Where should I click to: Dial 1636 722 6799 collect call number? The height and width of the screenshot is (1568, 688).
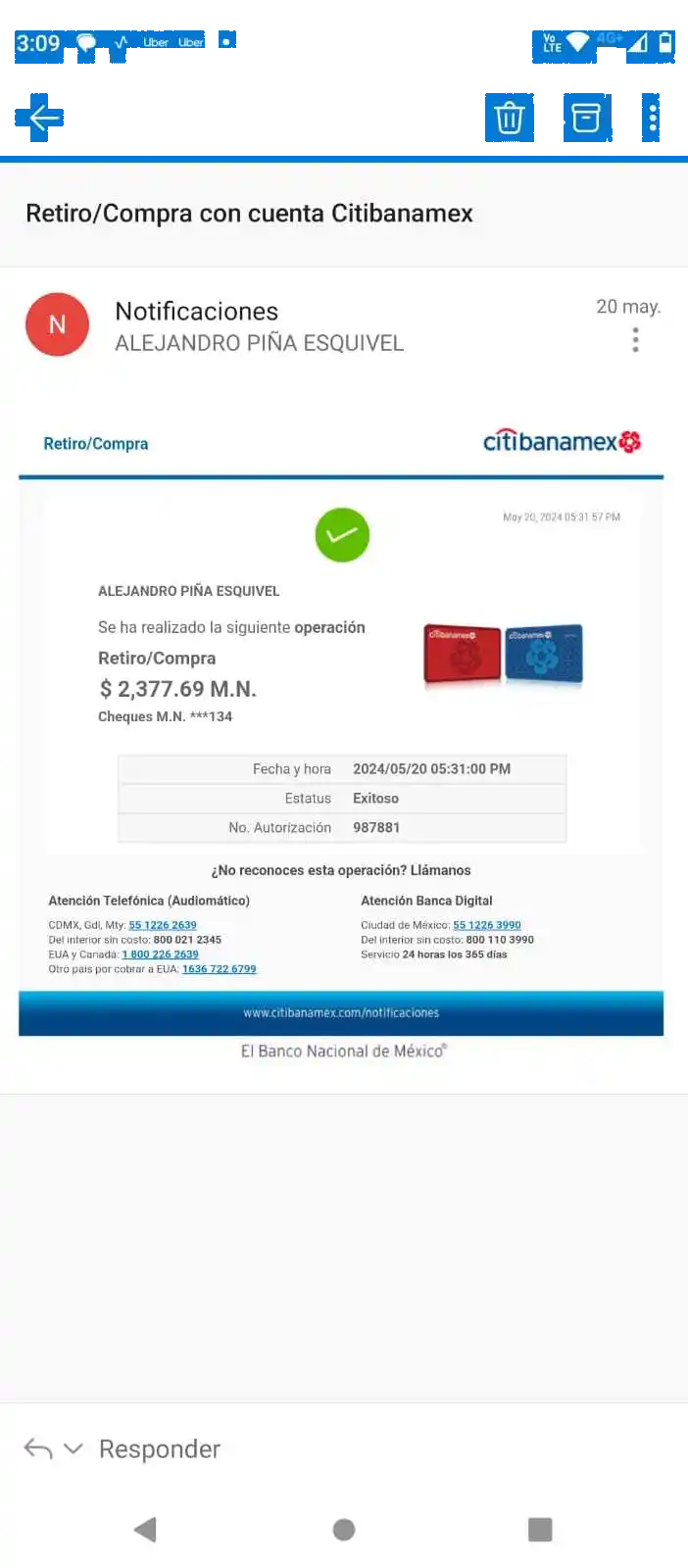[219, 969]
